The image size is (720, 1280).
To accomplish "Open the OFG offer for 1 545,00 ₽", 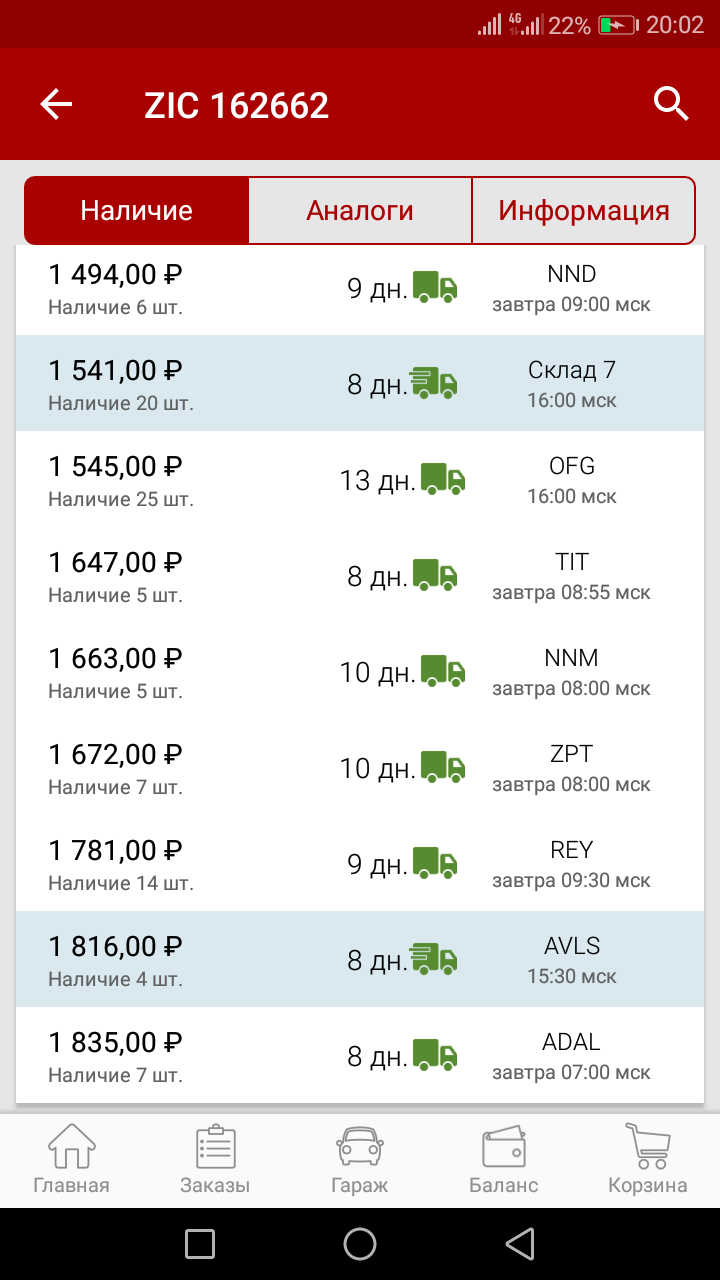I will point(360,480).
